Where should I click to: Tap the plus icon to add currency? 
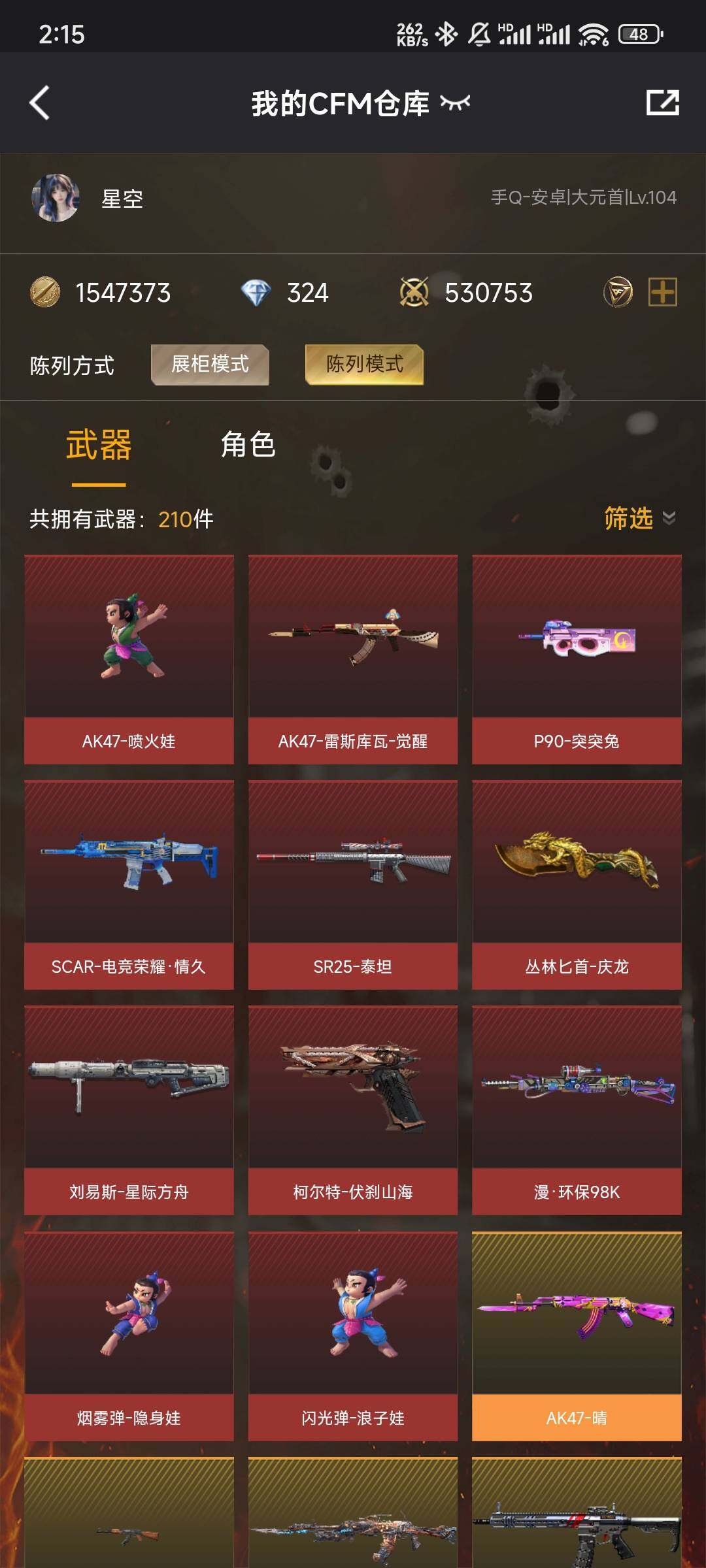[662, 292]
